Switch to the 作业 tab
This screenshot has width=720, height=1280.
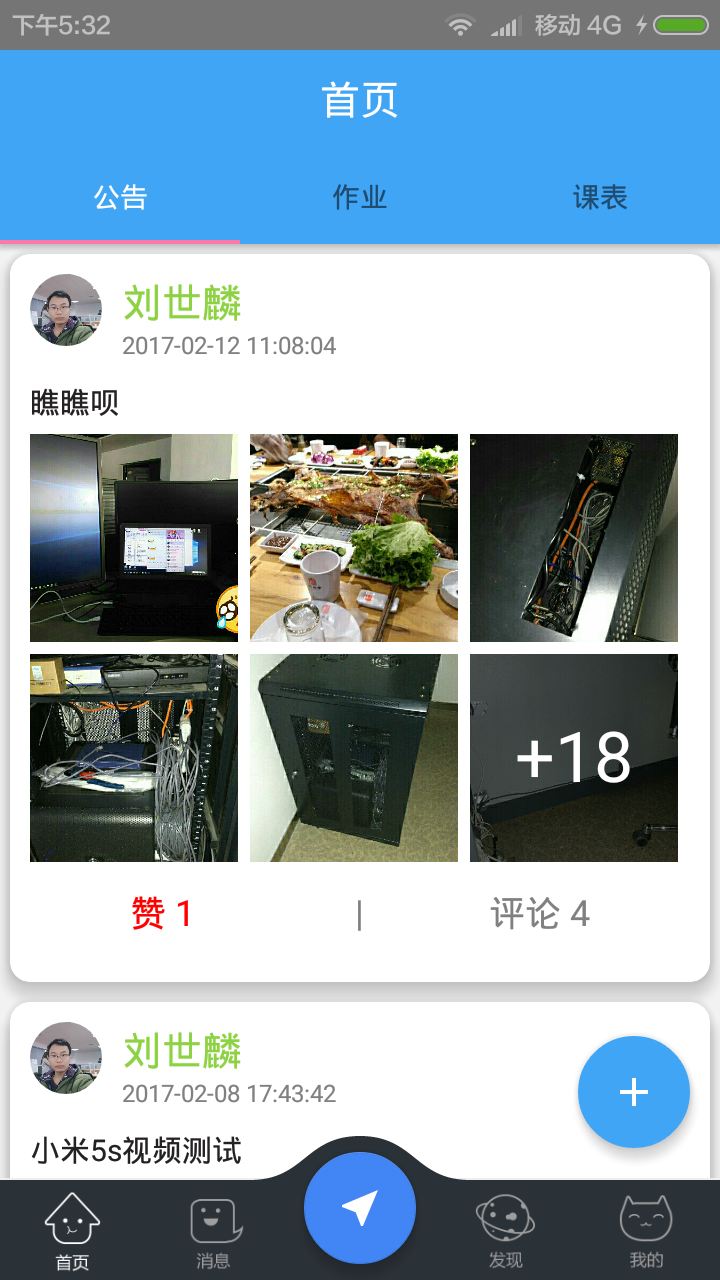coord(360,198)
